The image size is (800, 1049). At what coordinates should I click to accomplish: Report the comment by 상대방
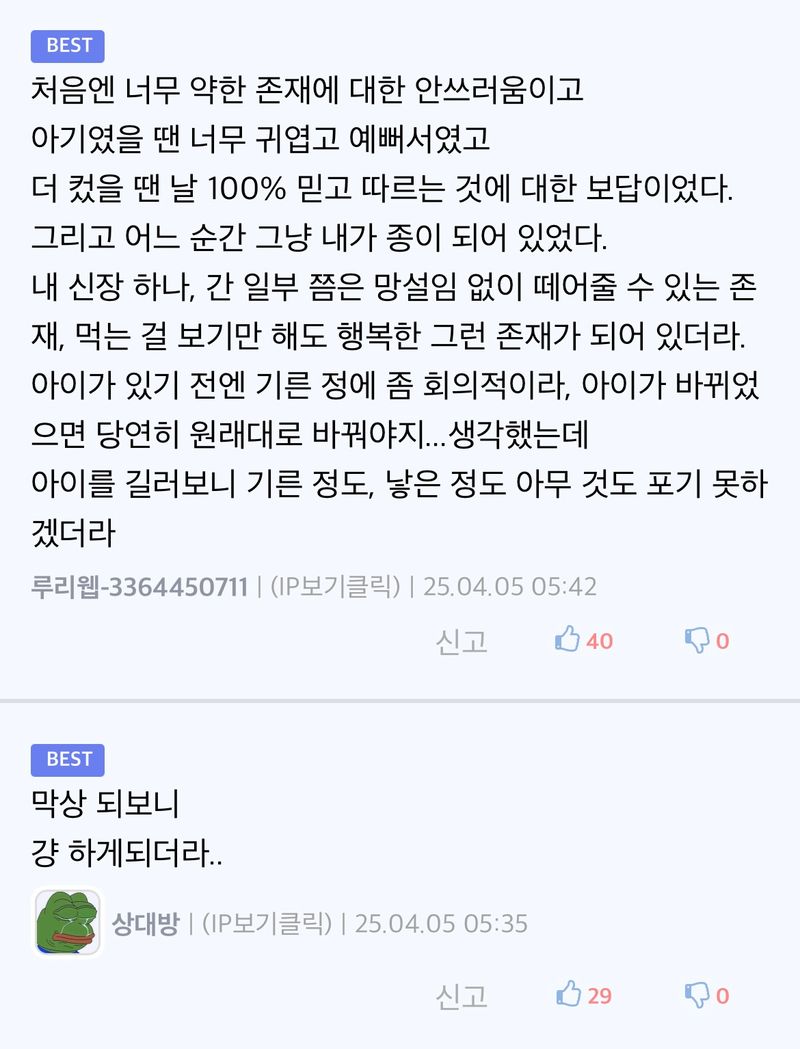[x=461, y=995]
